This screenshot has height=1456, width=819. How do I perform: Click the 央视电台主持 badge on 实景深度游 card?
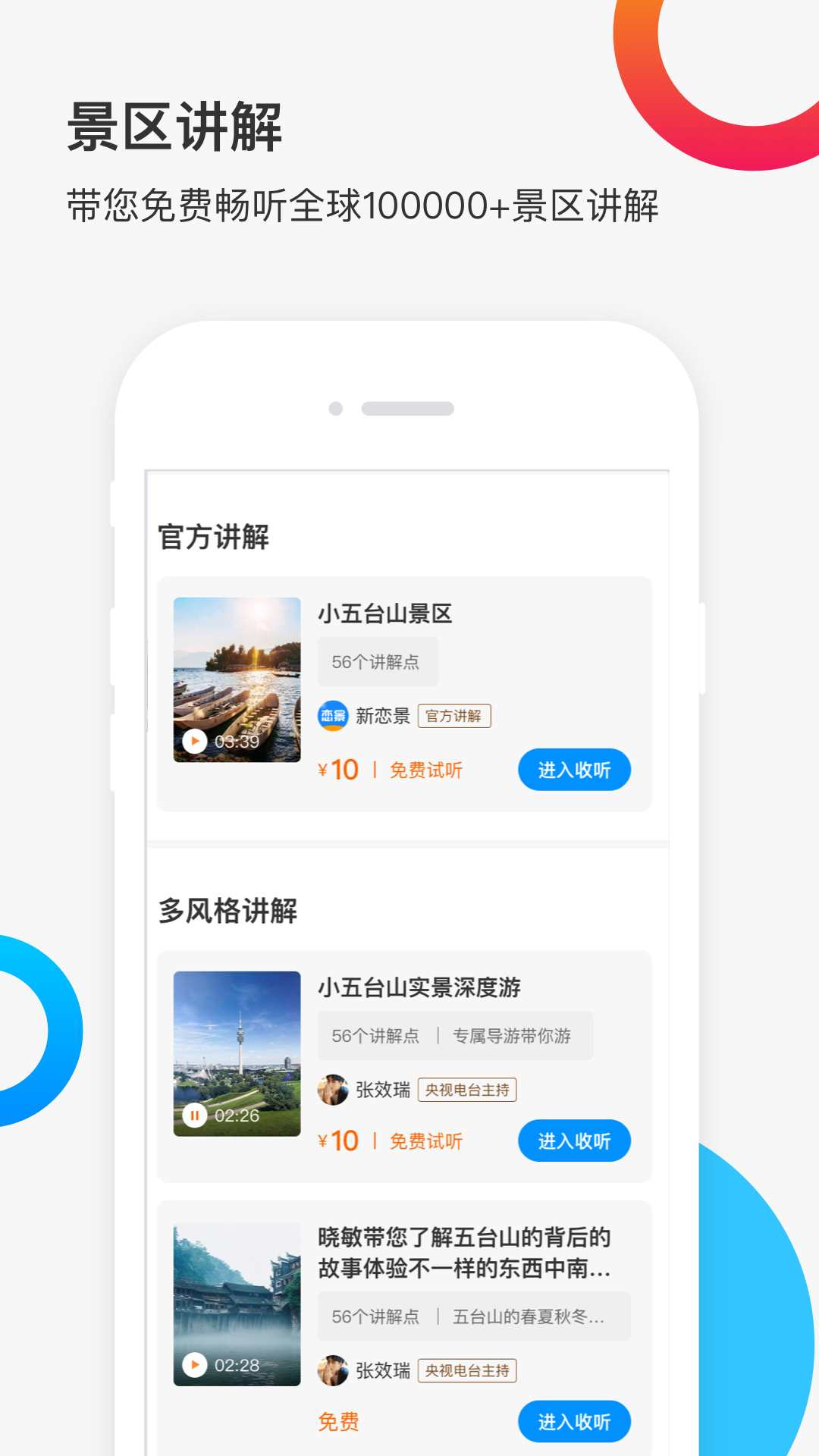pyautogui.click(x=467, y=1090)
